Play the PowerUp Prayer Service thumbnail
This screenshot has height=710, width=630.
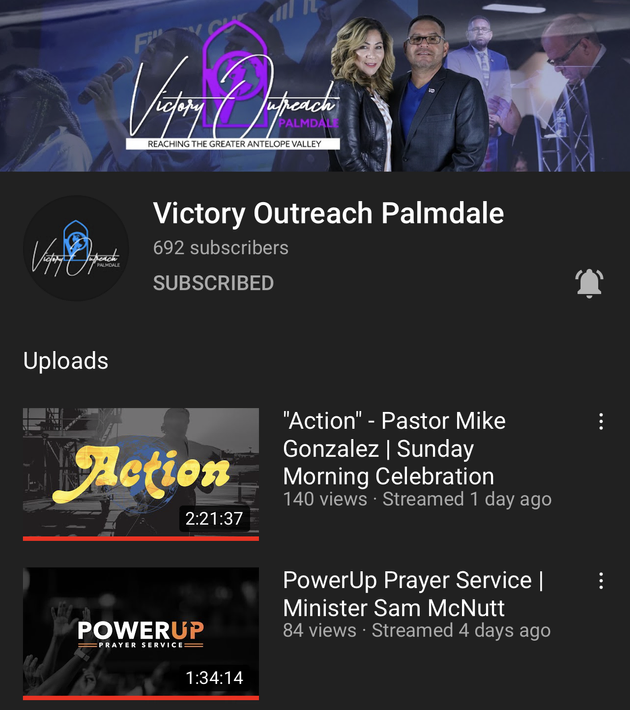click(141, 632)
